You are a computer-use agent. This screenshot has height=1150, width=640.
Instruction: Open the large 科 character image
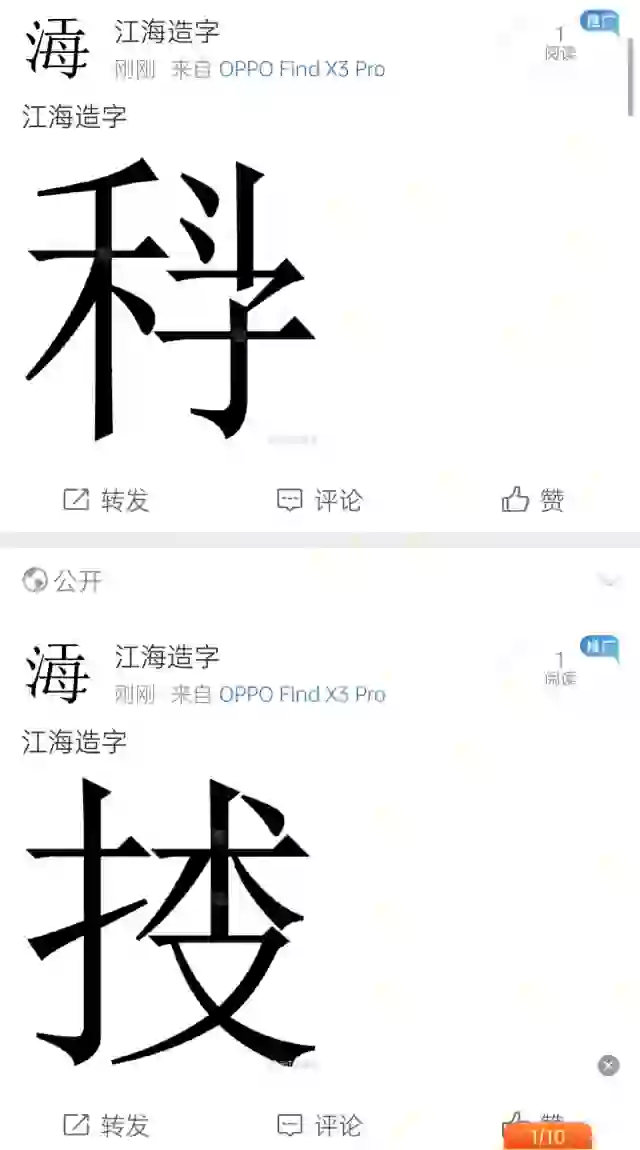[170, 300]
